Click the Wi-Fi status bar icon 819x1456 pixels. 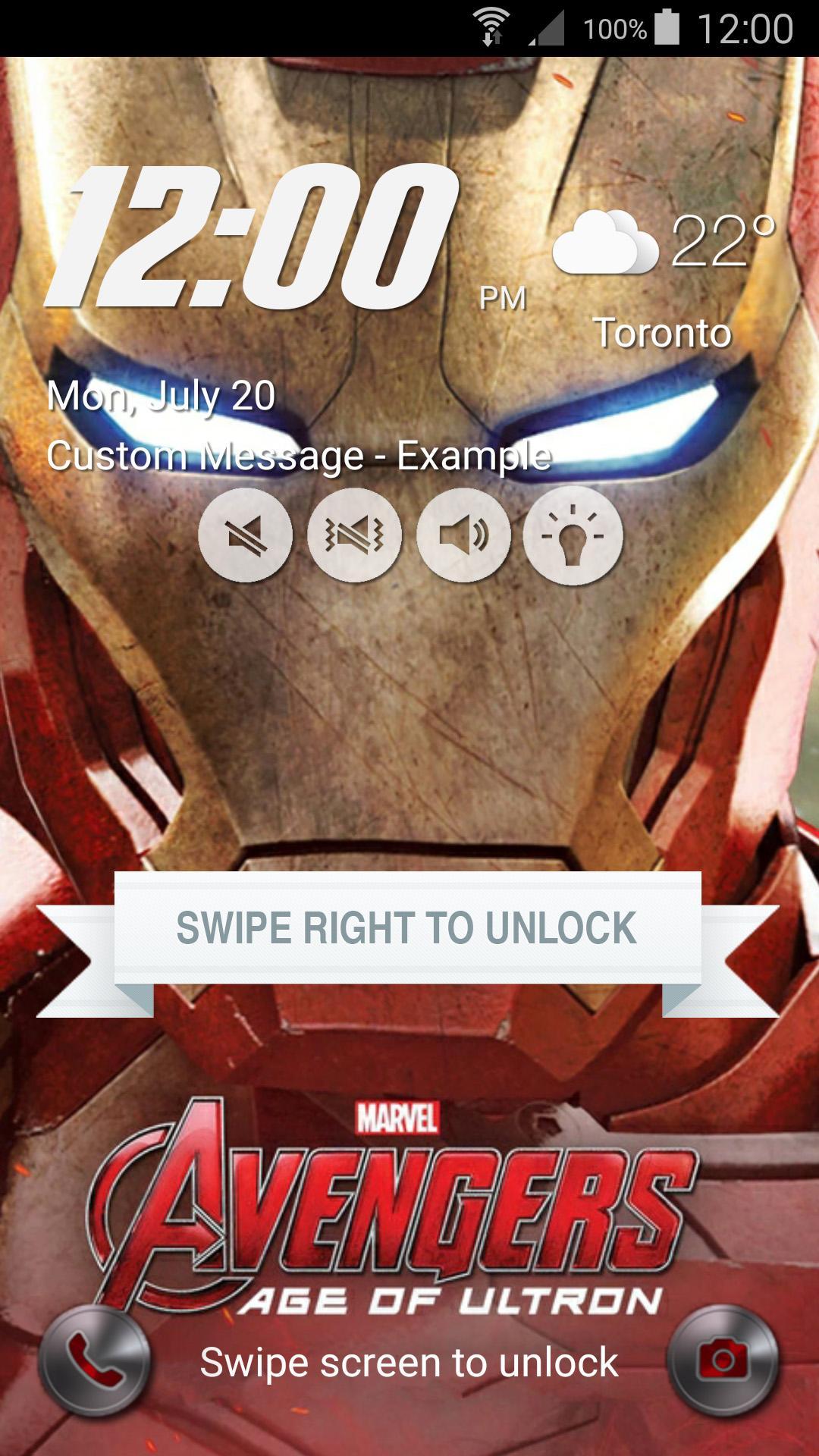(493, 25)
